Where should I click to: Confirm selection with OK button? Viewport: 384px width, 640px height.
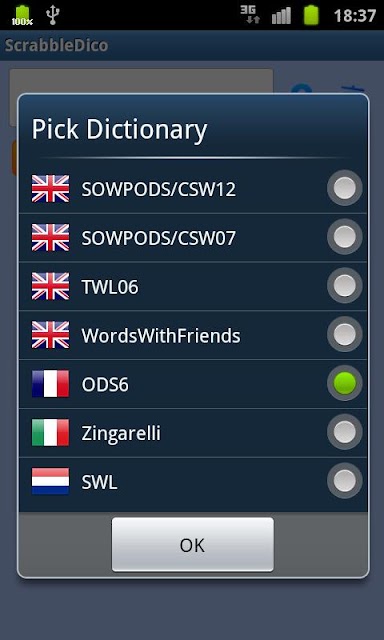(193, 545)
